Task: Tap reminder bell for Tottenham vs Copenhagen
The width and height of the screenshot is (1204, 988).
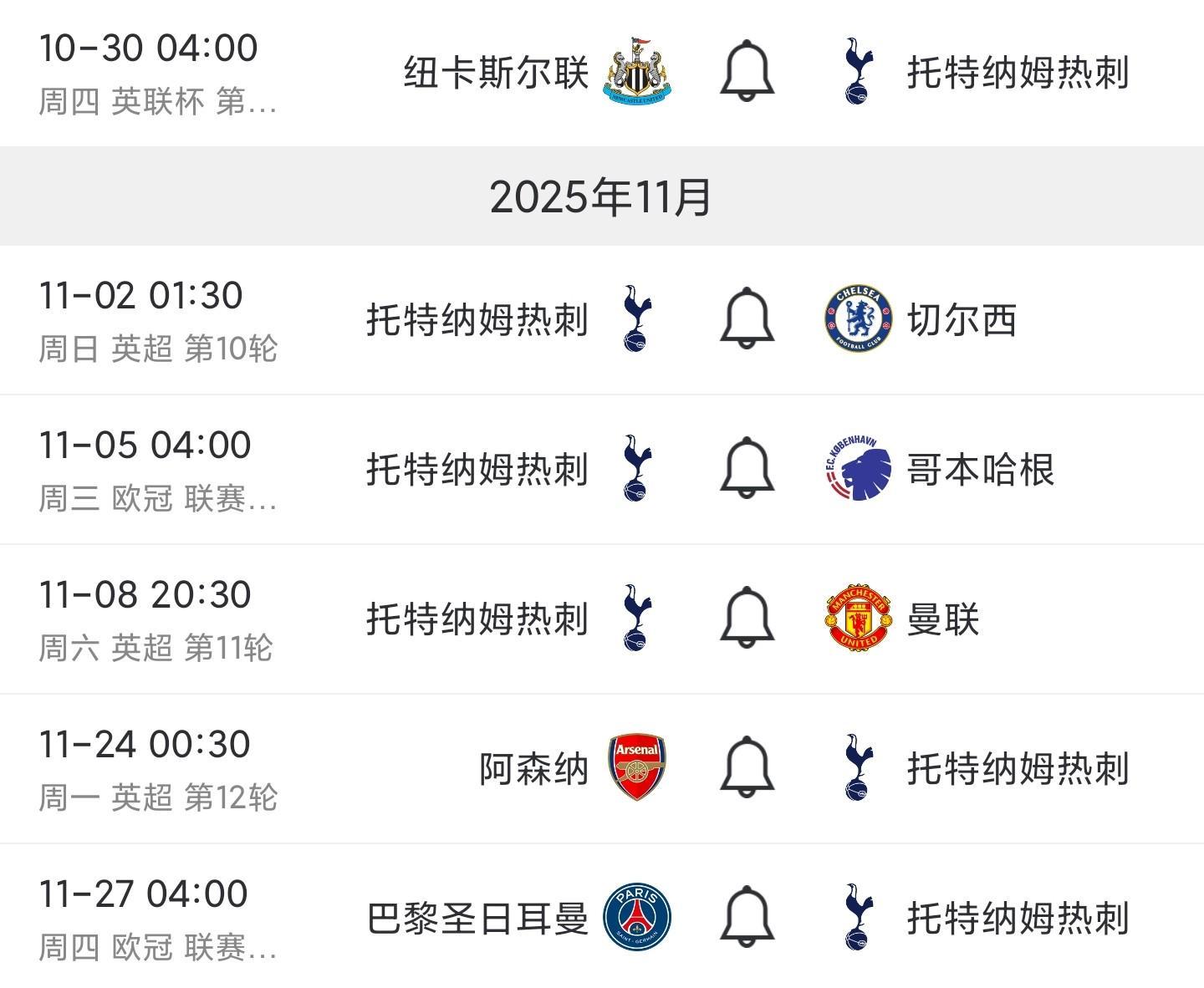Action: click(747, 468)
